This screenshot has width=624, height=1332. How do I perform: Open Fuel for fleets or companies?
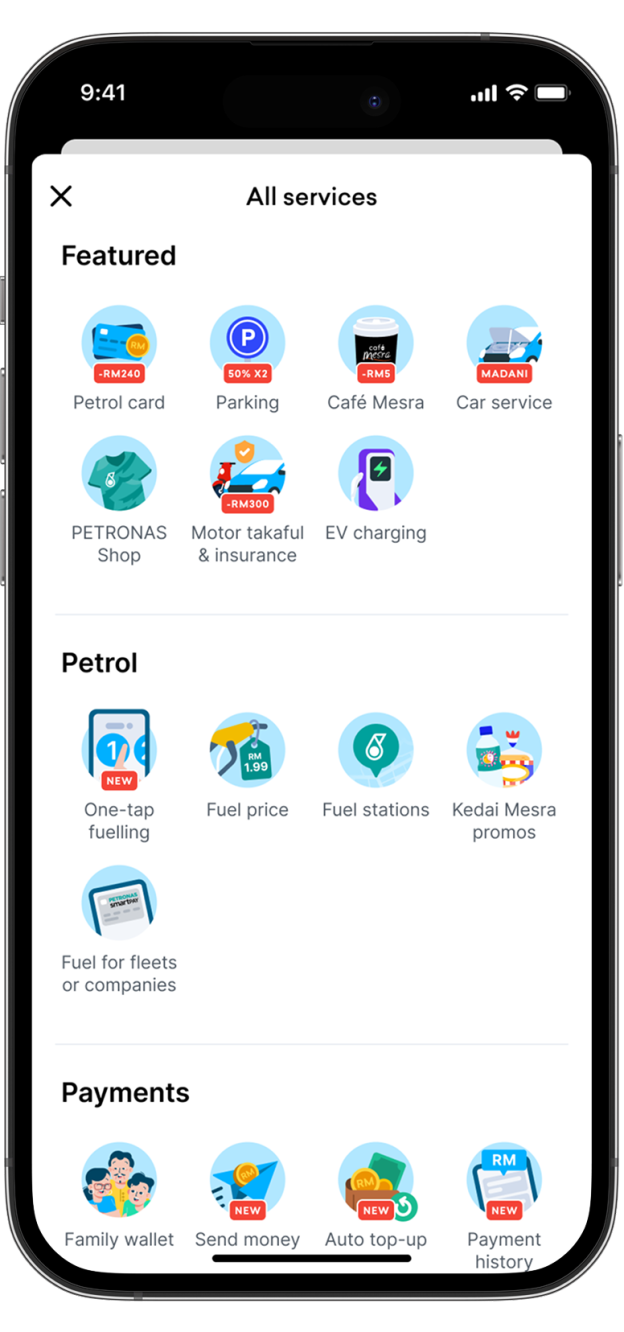(119, 905)
